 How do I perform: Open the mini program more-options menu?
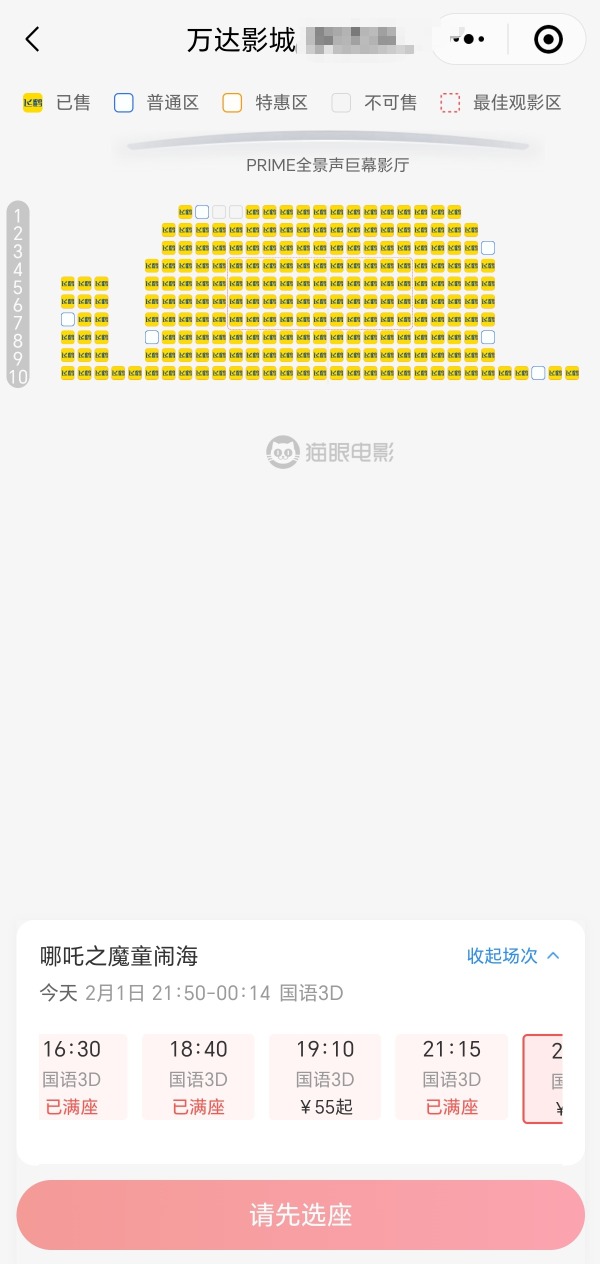468,39
